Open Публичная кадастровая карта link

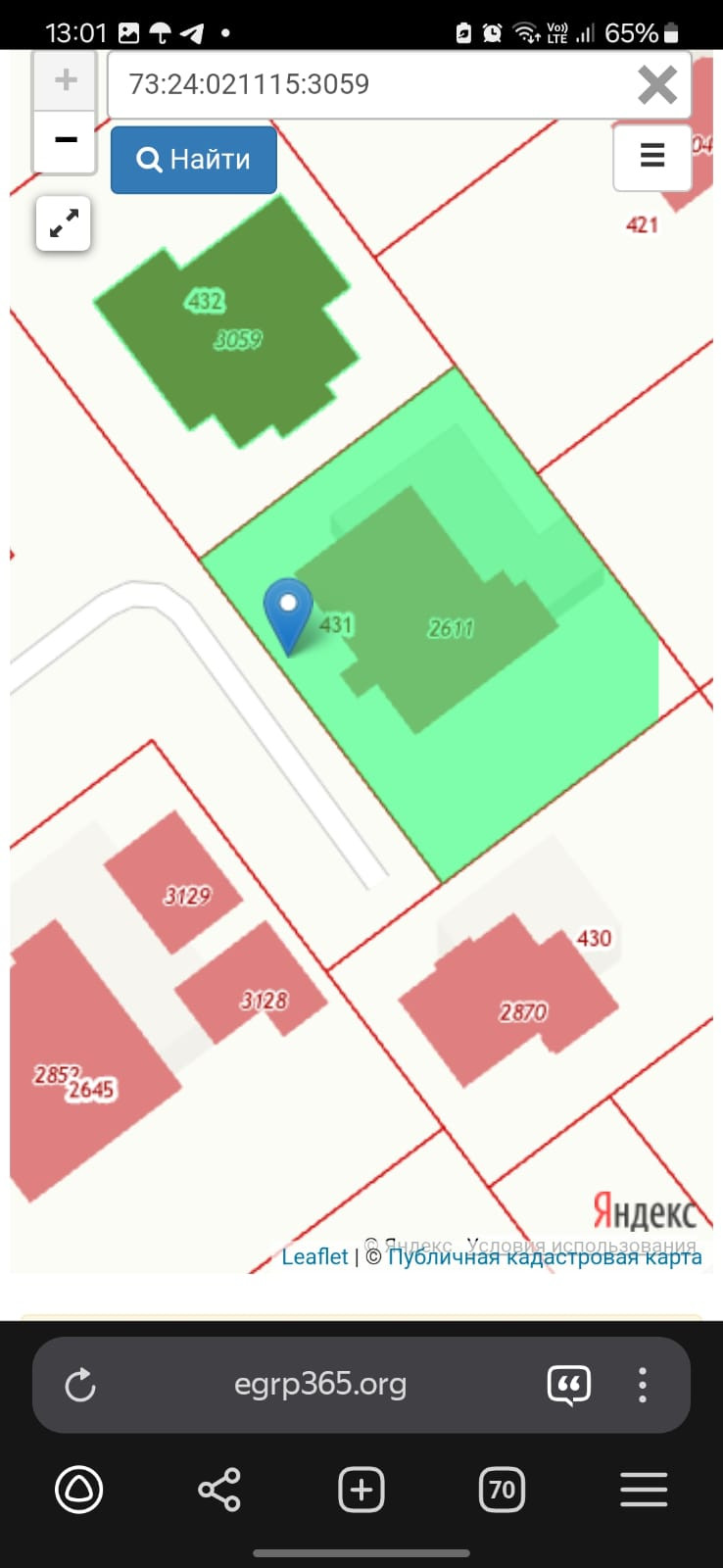pyautogui.click(x=545, y=1257)
